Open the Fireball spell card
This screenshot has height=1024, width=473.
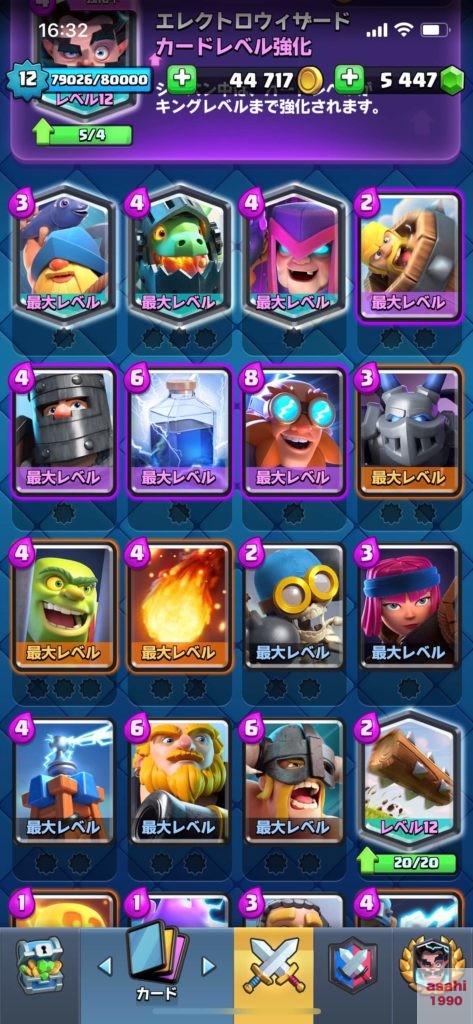click(179, 607)
